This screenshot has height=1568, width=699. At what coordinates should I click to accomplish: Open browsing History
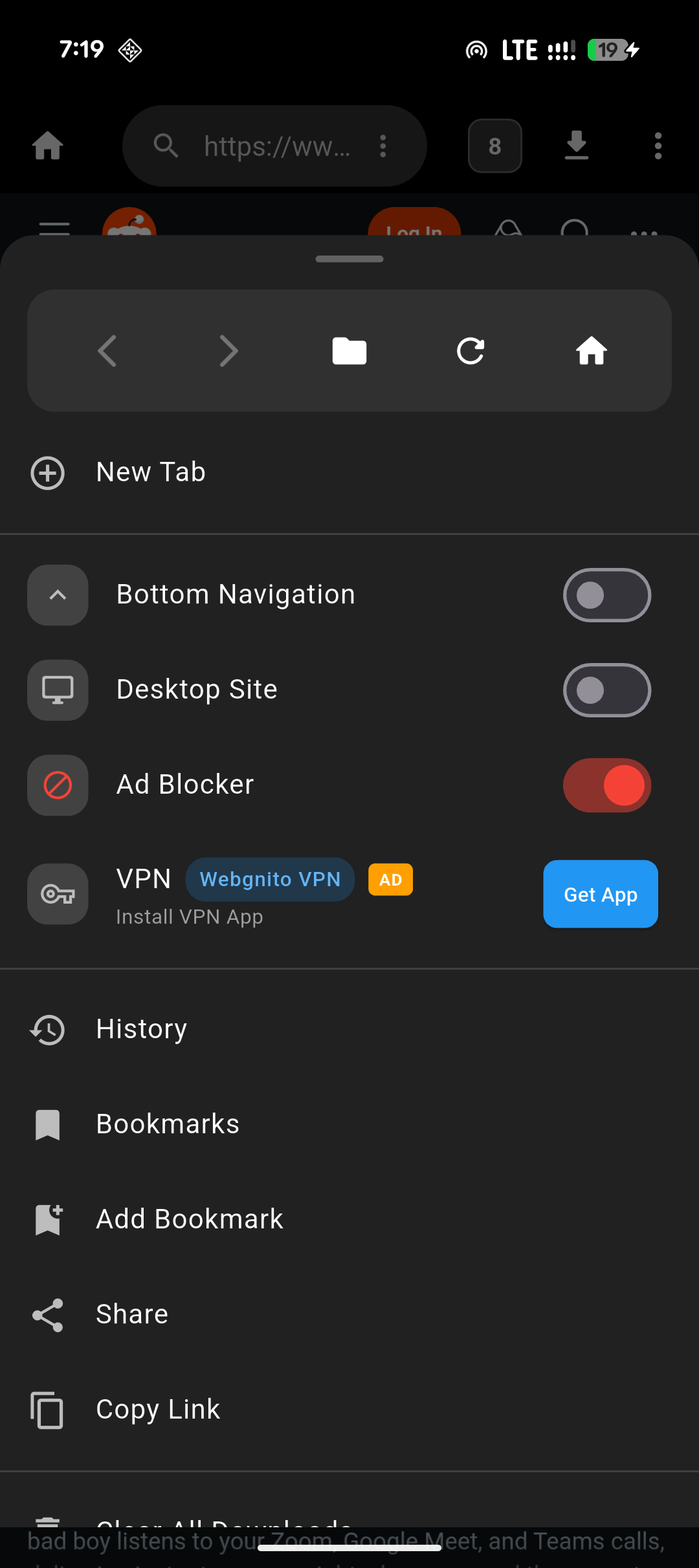[x=141, y=1029]
